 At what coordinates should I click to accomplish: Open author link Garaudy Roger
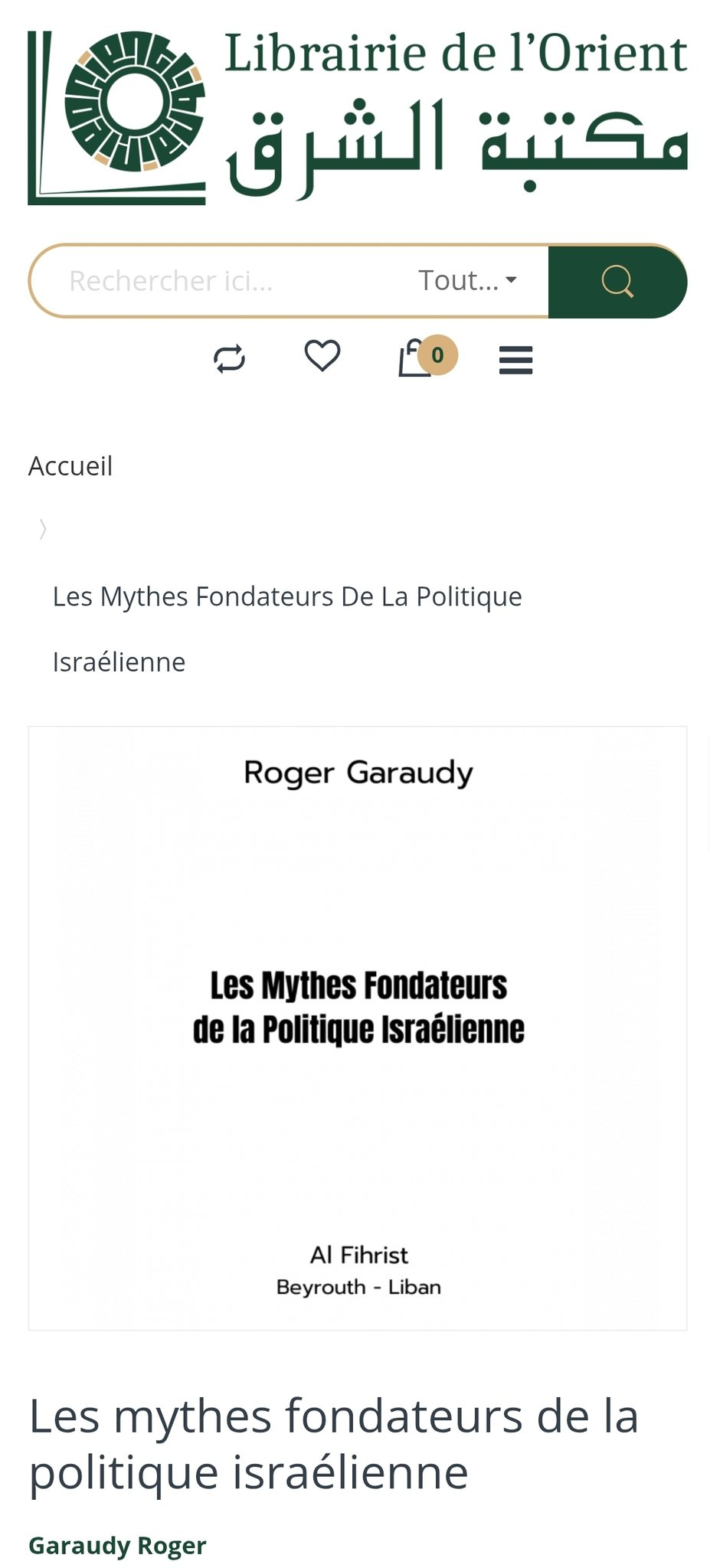(117, 1545)
